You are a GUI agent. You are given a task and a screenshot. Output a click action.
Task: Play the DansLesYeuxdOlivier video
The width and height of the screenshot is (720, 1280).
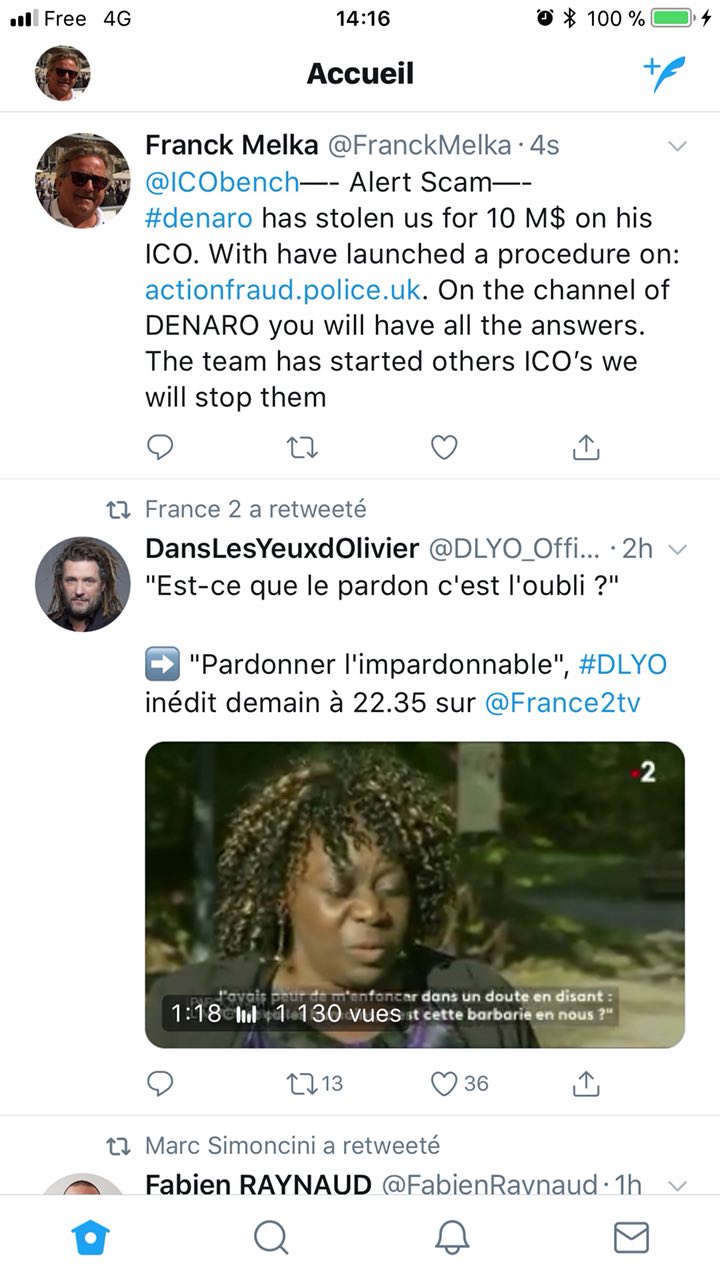tap(415, 894)
